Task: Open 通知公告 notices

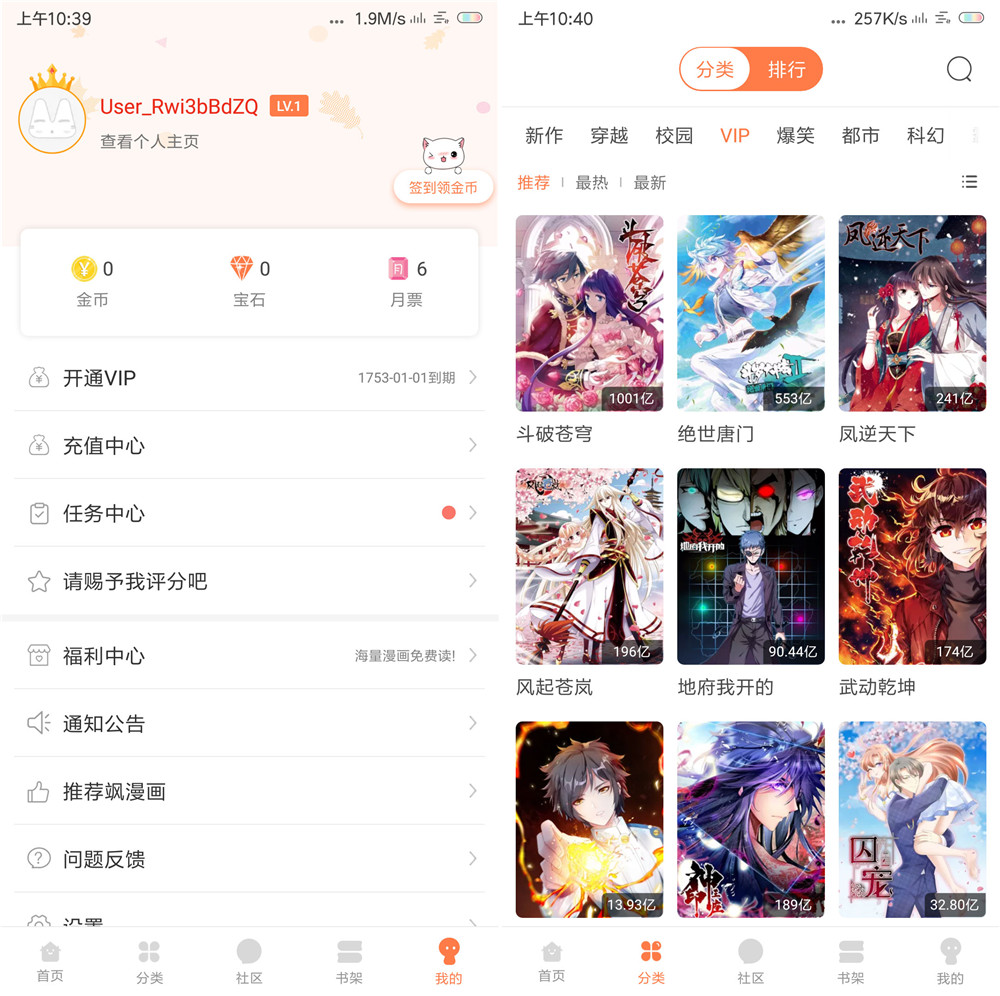Action: (250, 724)
